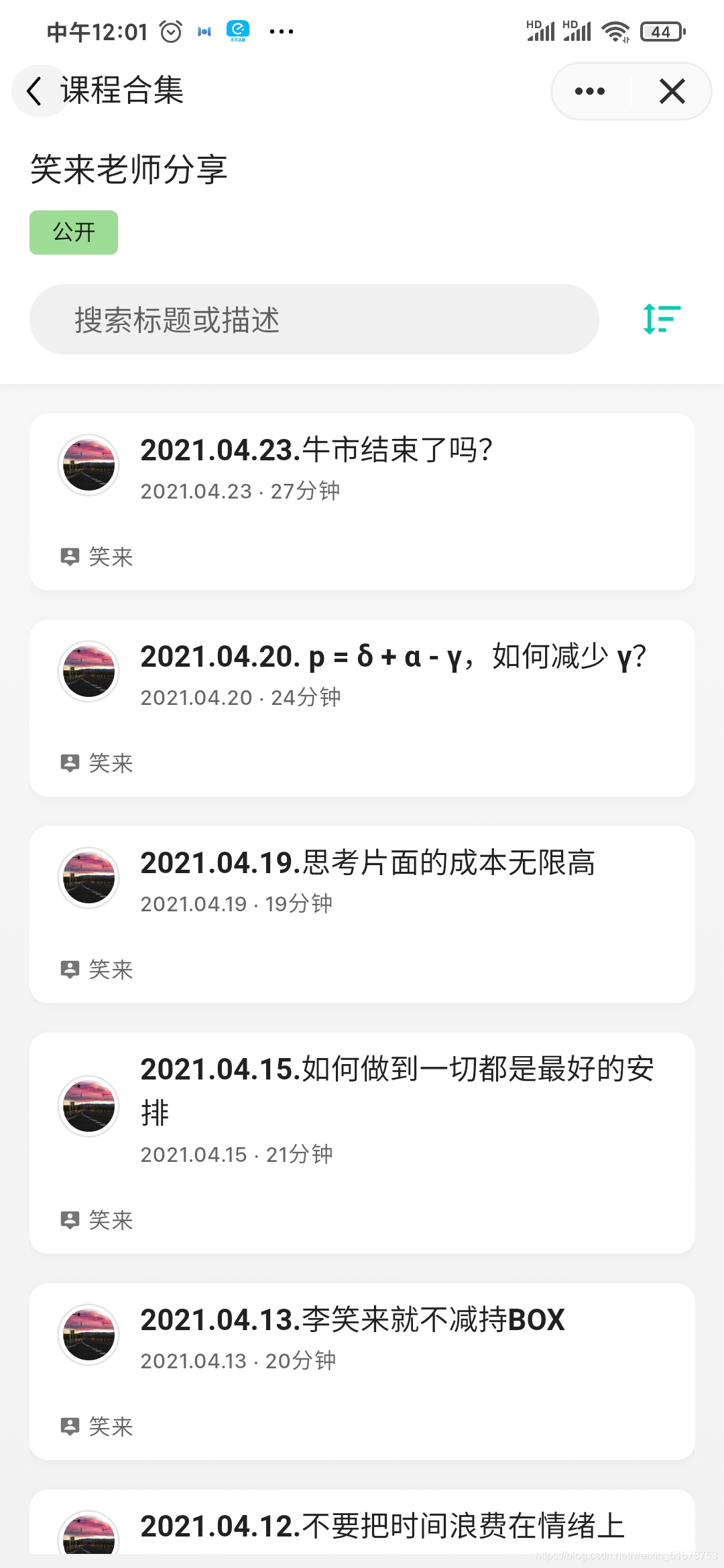This screenshot has height=1568, width=724.
Task: Open the 2021.04.20 course about 如何减少 γ
Action: [x=362, y=708]
